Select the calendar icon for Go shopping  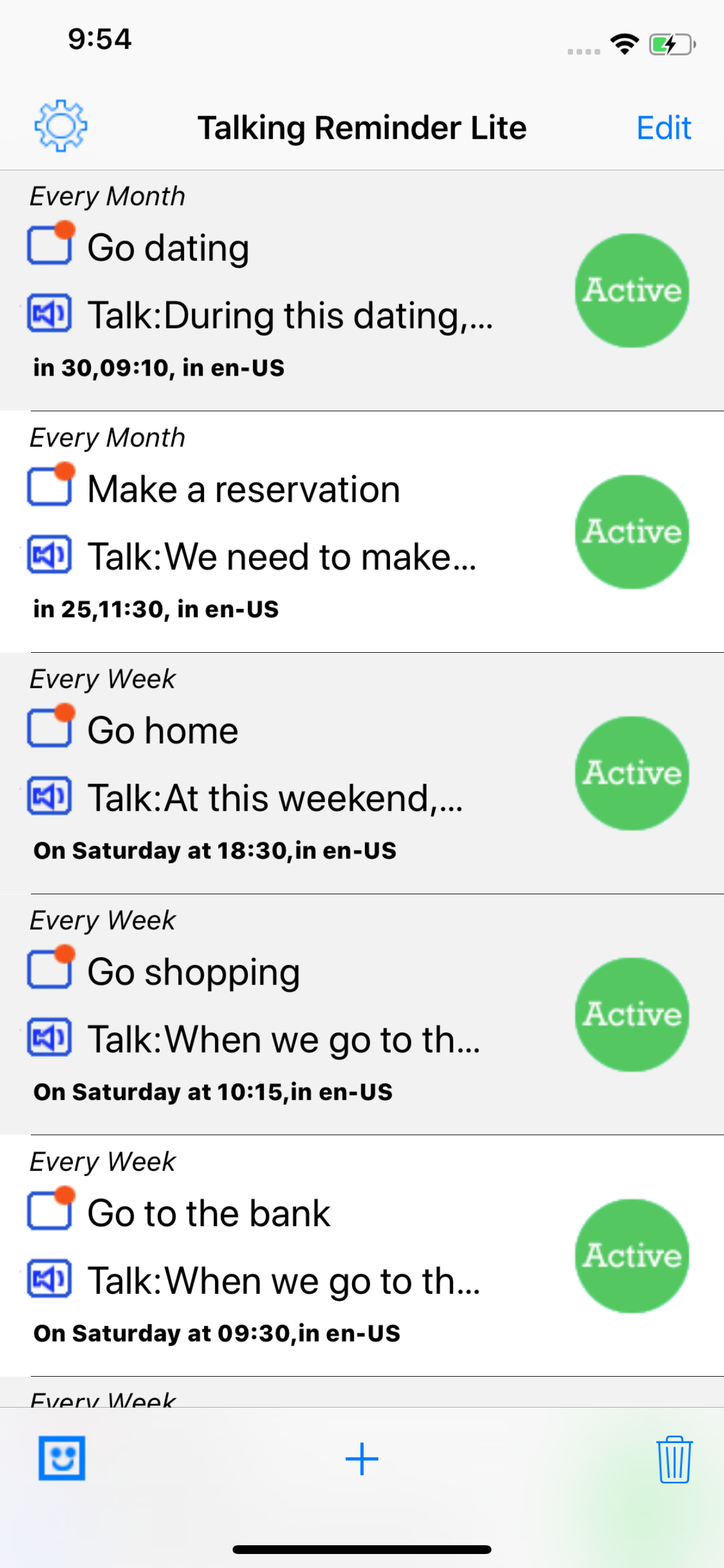coord(51,971)
